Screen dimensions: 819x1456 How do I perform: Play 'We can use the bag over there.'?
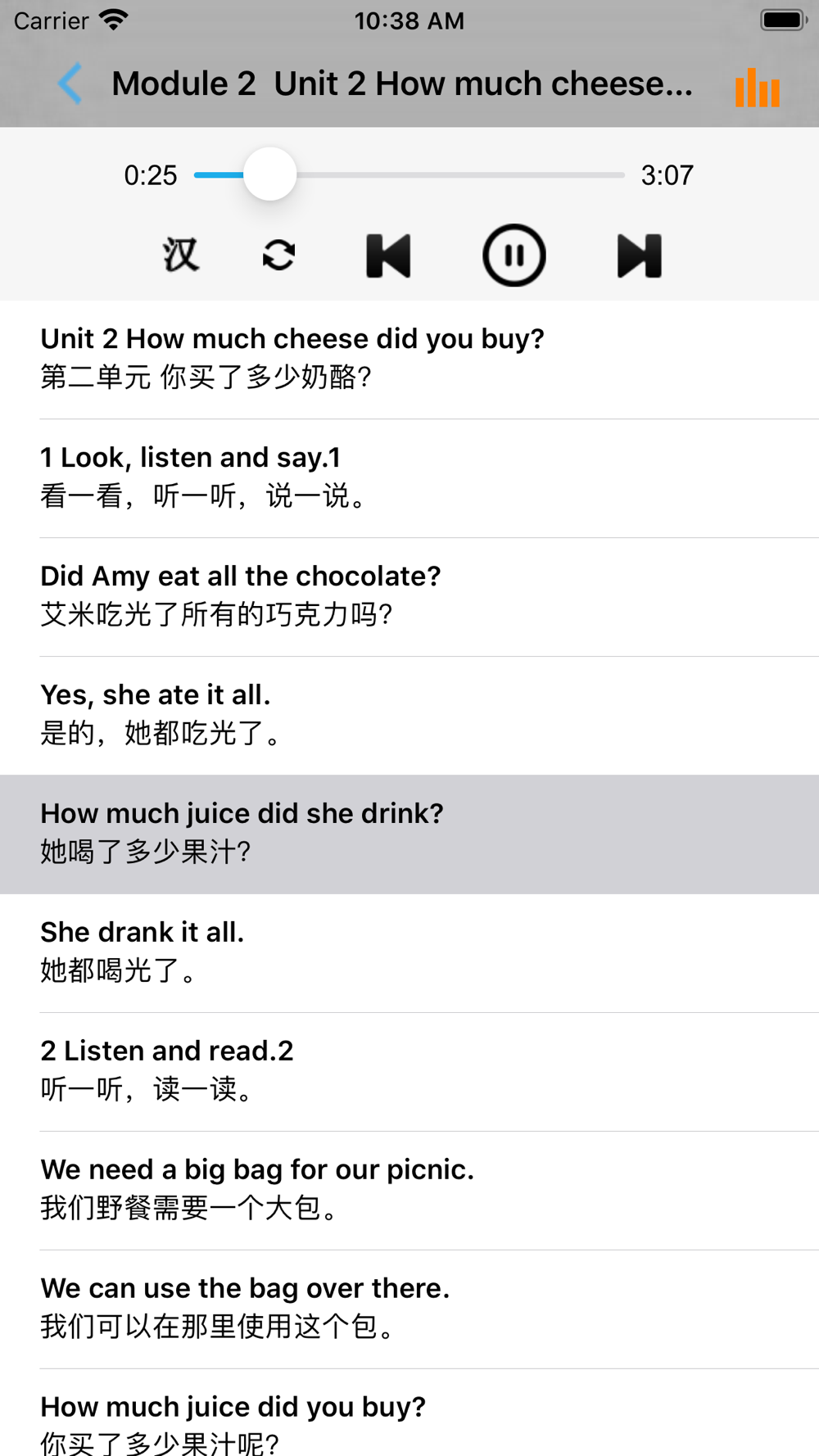(409, 1309)
